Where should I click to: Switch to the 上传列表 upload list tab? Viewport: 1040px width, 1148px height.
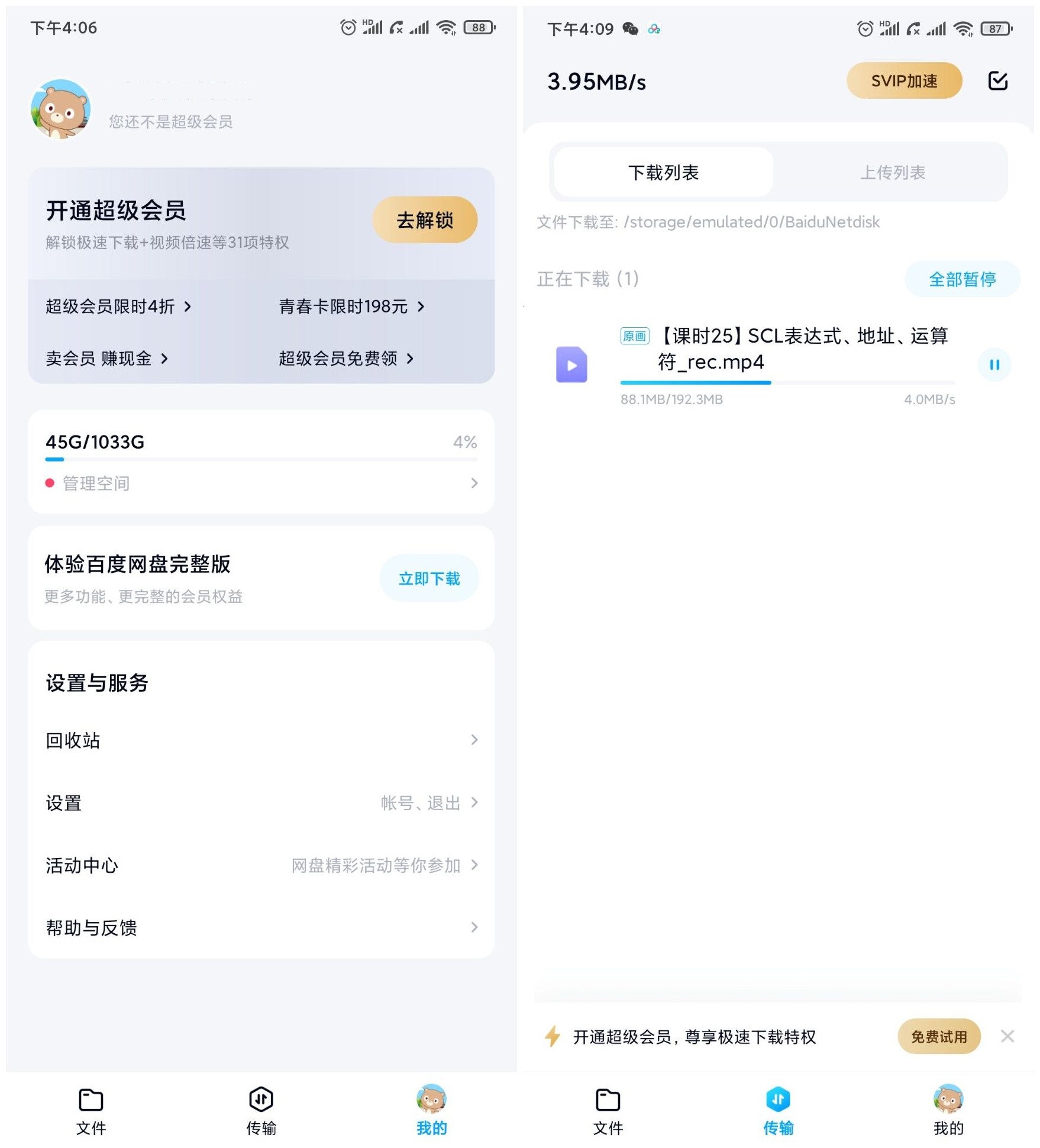(894, 172)
